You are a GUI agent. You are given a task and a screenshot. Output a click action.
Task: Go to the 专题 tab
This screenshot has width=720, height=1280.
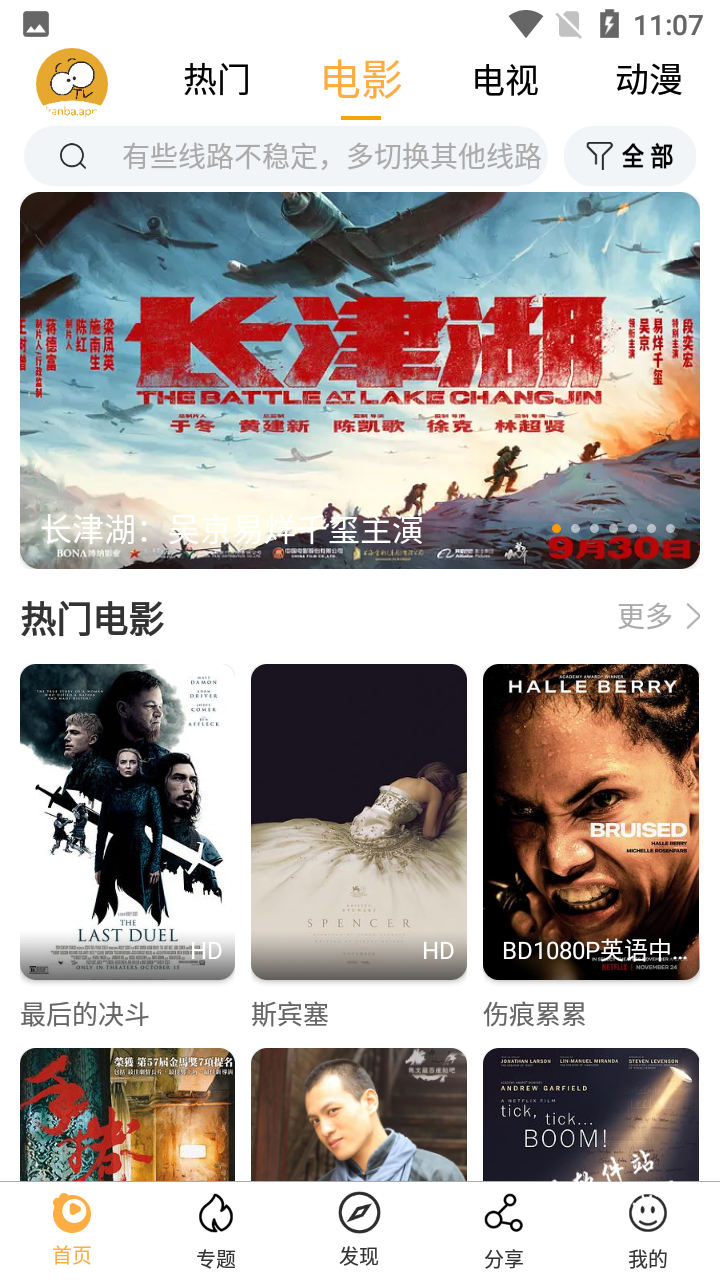[216, 1230]
